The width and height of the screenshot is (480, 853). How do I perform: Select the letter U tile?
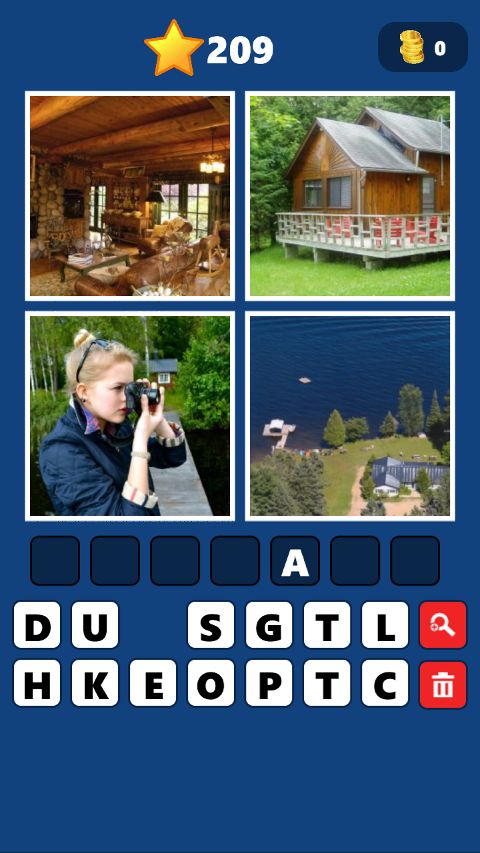(95, 625)
